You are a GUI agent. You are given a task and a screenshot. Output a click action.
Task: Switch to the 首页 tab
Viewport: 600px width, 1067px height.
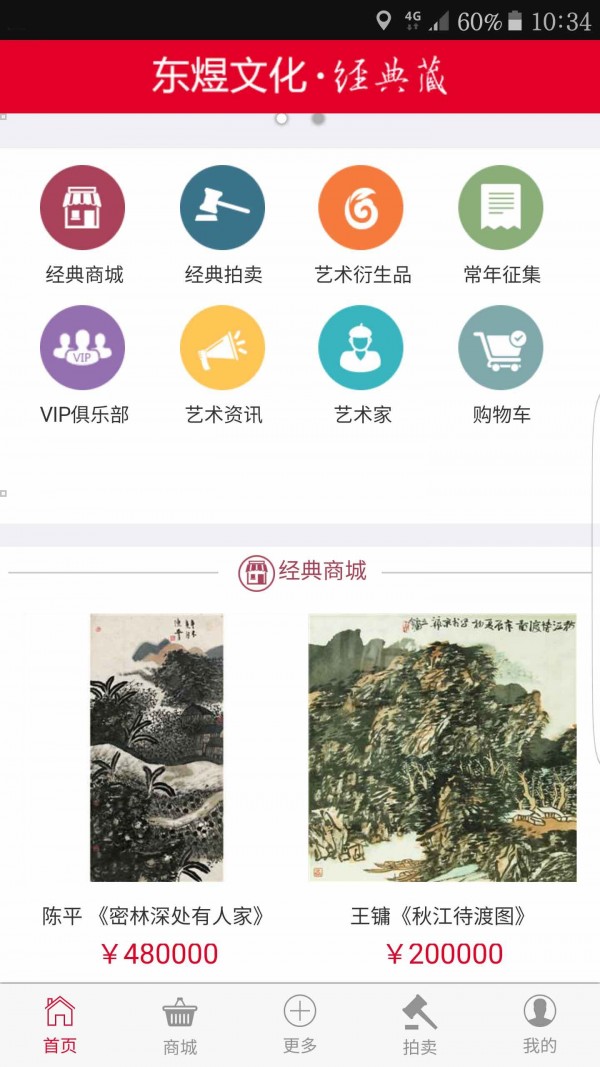[x=60, y=1025]
